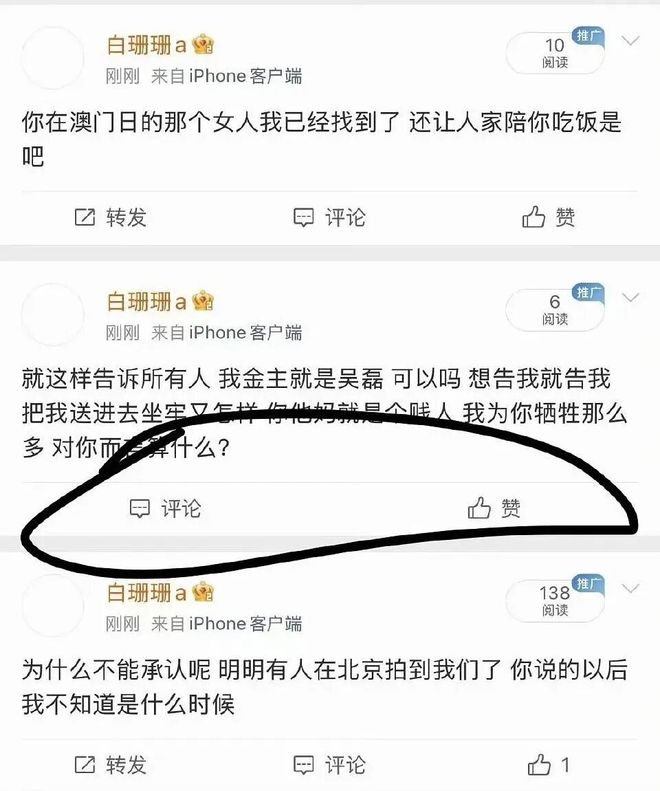
Task: Repost the post mentioning 北京
Action: tap(111, 765)
